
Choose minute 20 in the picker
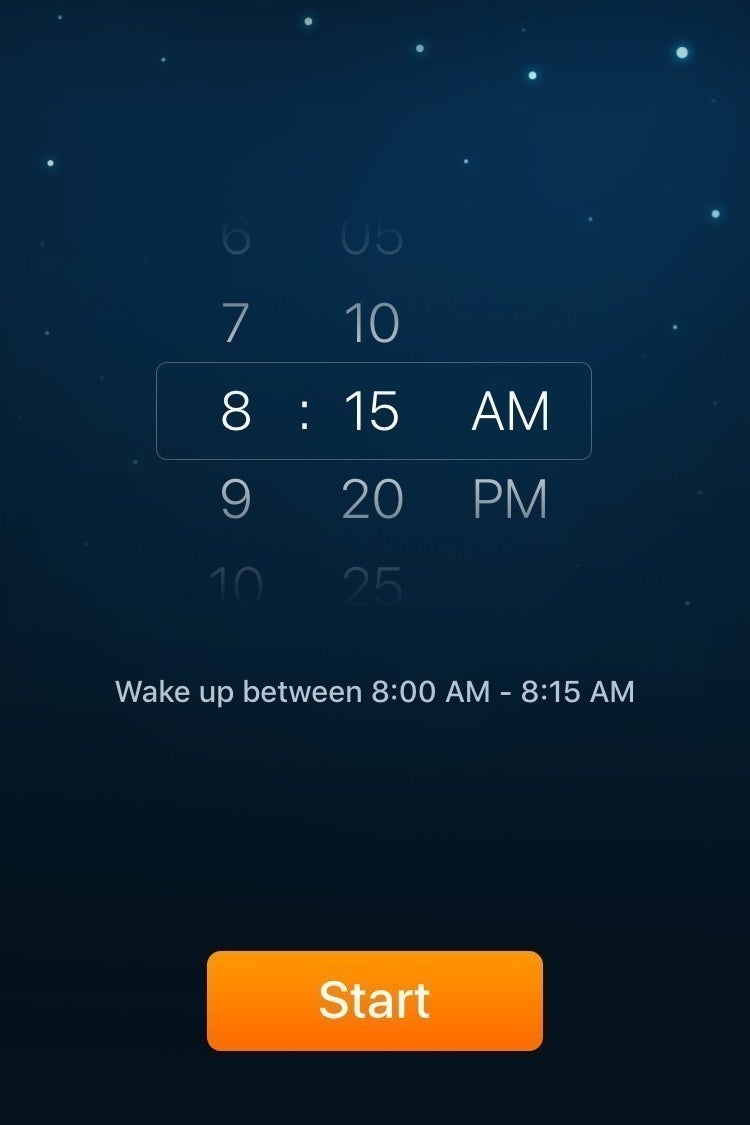click(371, 499)
